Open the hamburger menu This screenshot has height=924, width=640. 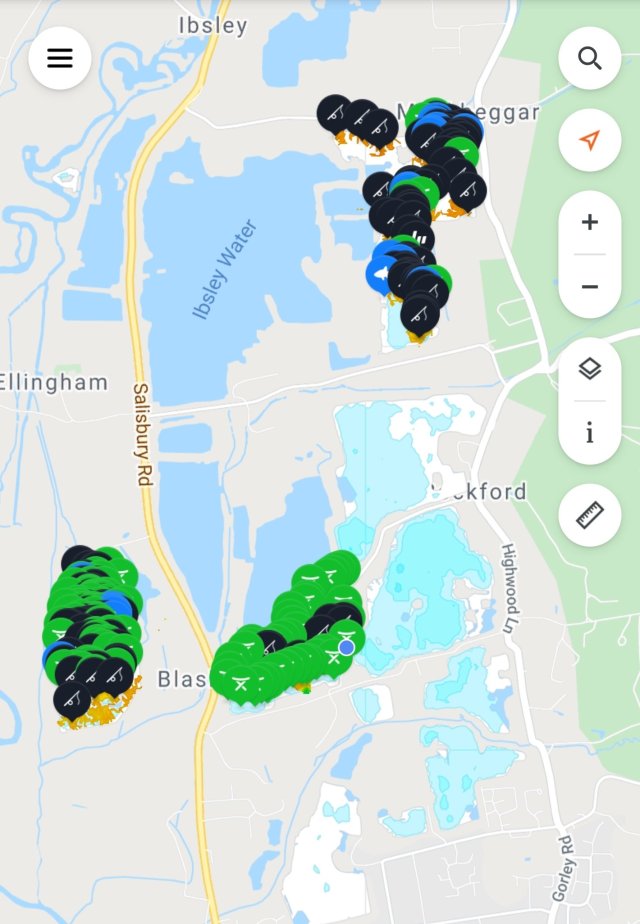60,58
